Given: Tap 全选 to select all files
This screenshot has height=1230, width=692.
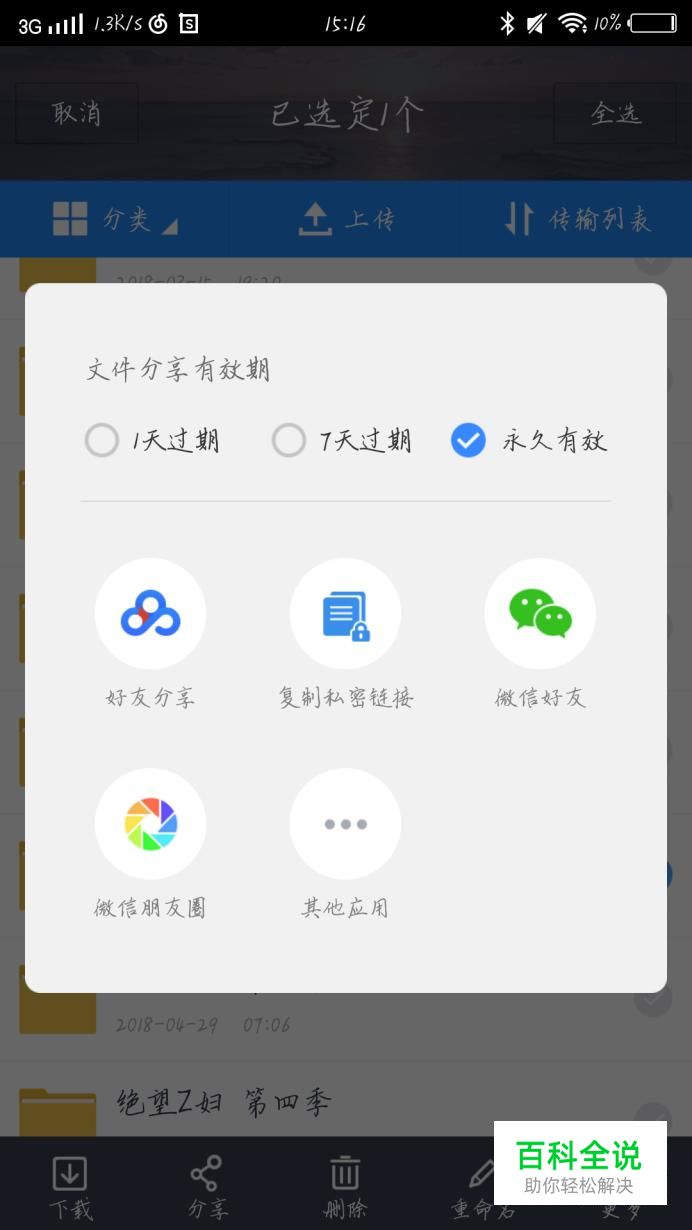Looking at the screenshot, I should click(x=614, y=113).
